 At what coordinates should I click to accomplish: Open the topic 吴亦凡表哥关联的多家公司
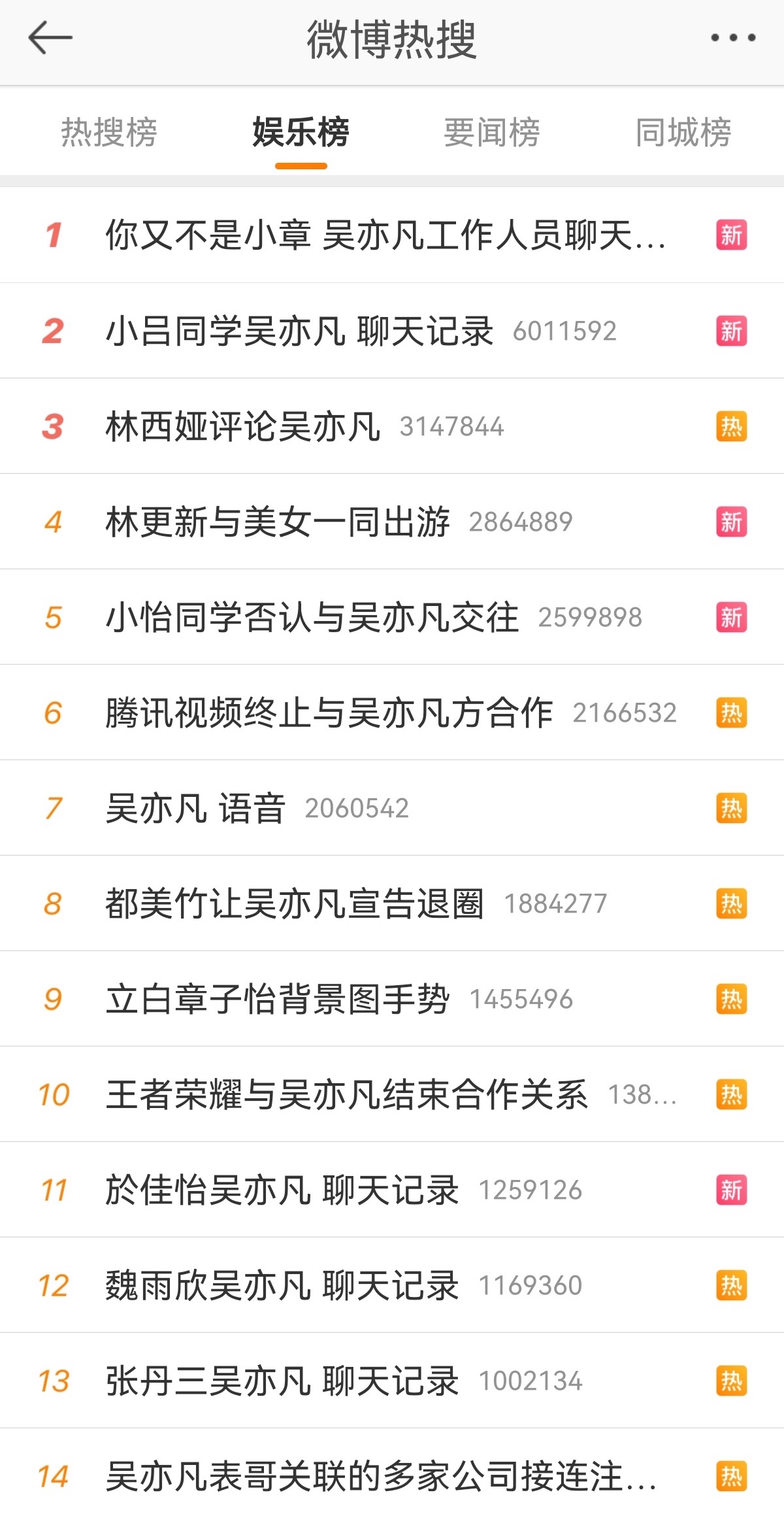tap(381, 1476)
